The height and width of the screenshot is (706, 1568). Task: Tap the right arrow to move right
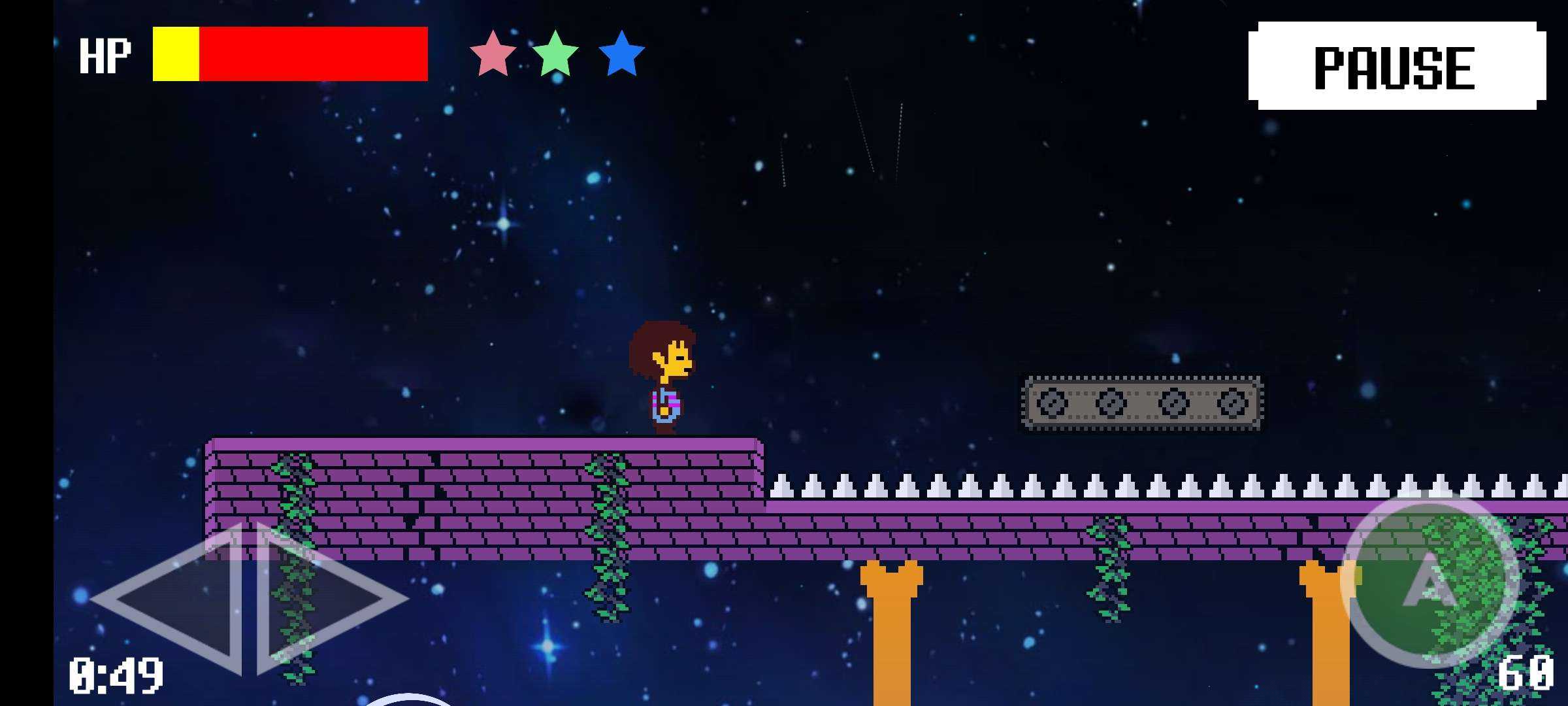323,598
